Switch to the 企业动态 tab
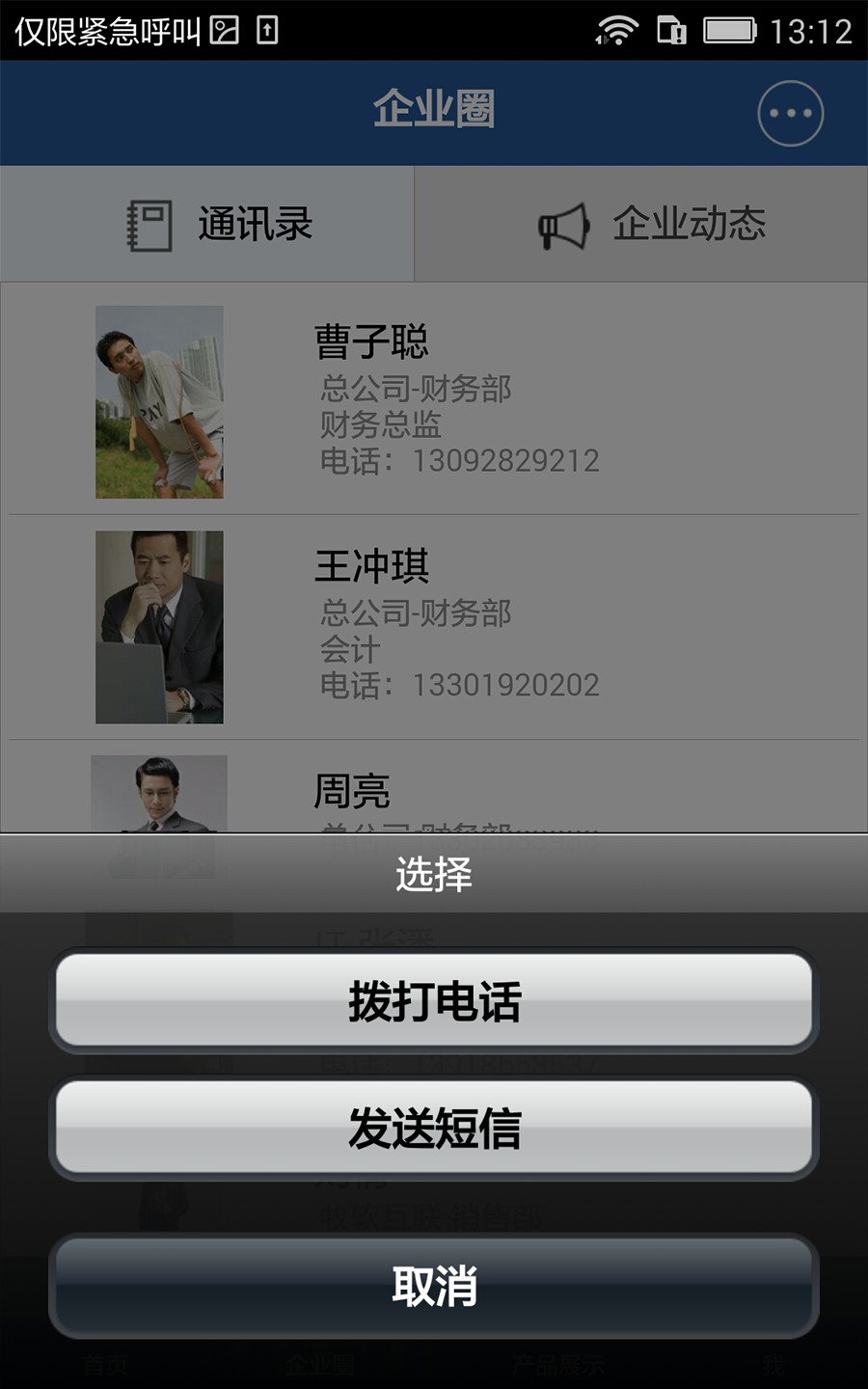This screenshot has height=1389, width=868. [x=640, y=223]
